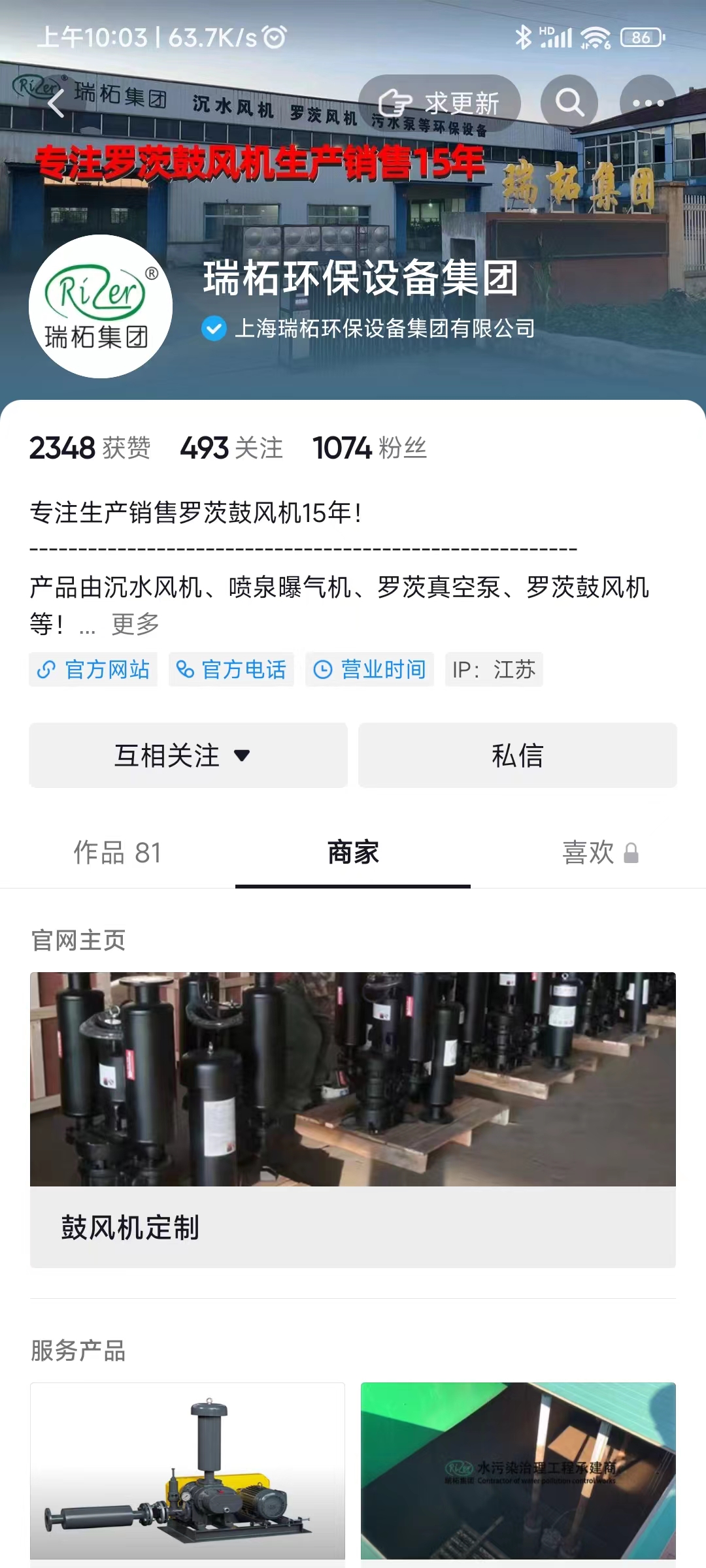View the 瑞柘集团 profile avatar
The height and width of the screenshot is (1568, 706).
101,306
